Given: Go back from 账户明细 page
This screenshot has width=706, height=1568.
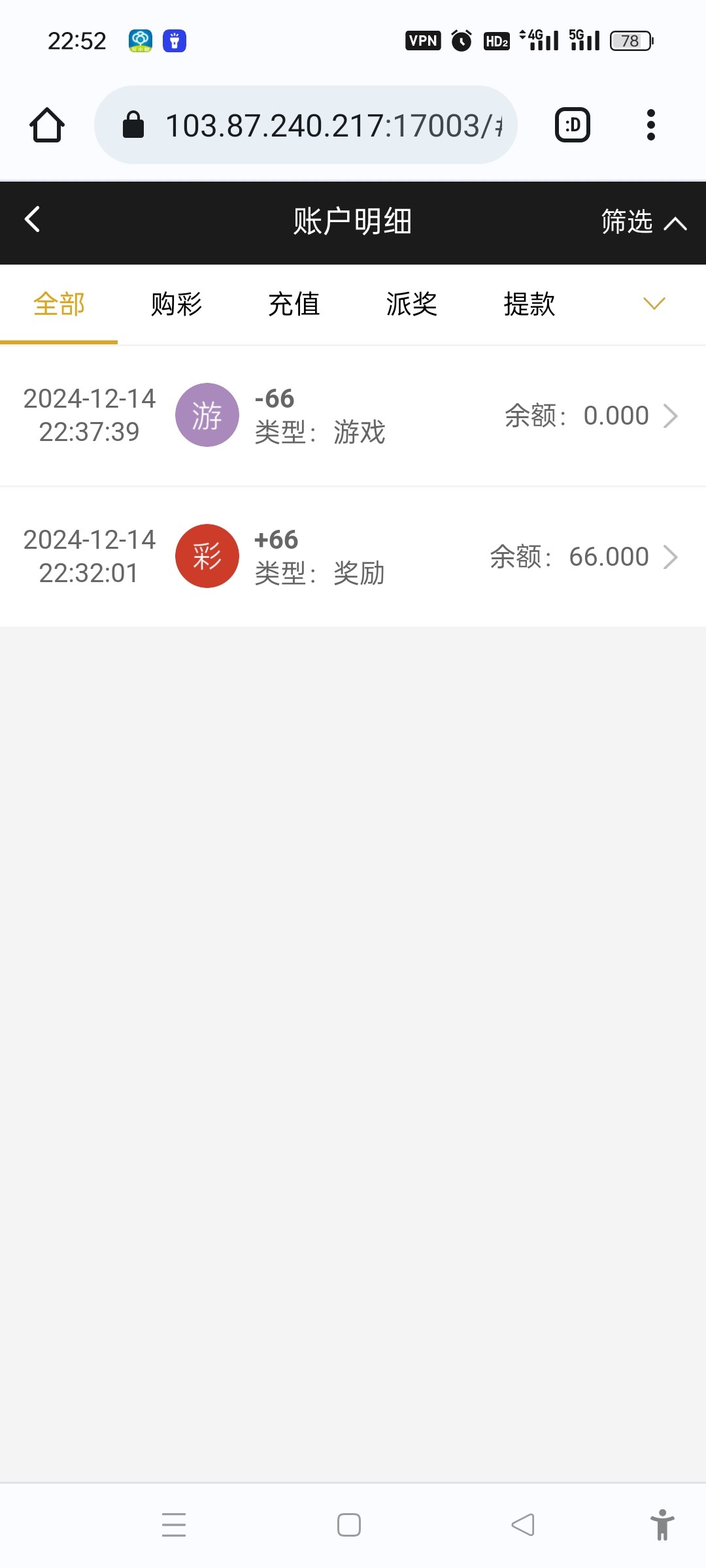Looking at the screenshot, I should pos(33,220).
